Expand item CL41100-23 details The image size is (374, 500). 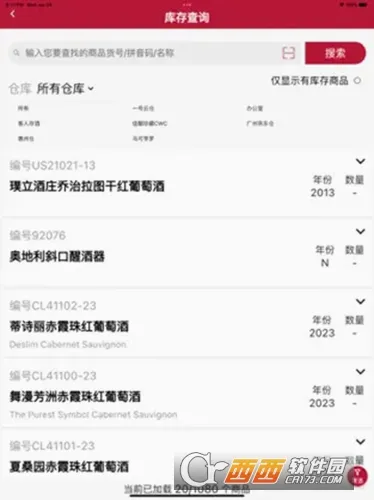coord(360,372)
